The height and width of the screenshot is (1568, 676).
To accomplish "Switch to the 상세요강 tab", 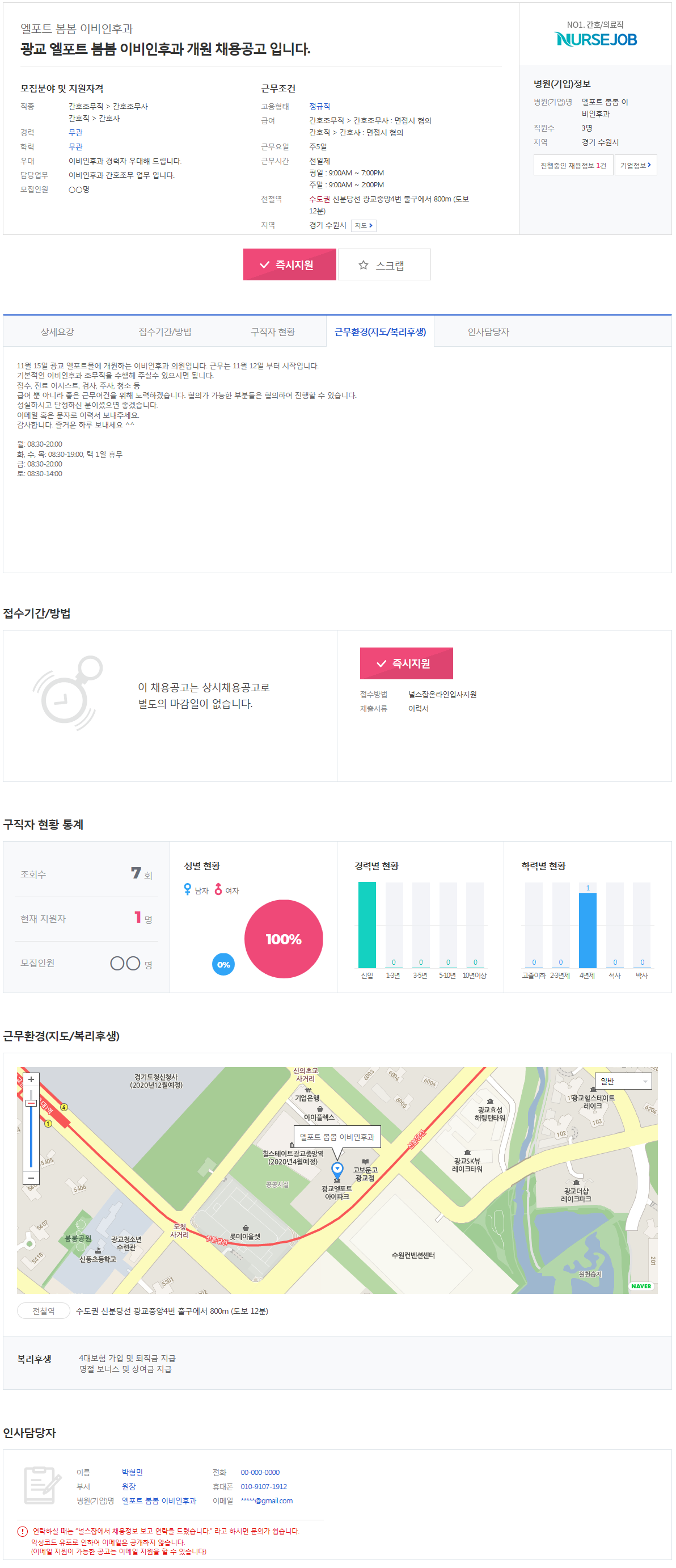I will pyautogui.click(x=57, y=332).
